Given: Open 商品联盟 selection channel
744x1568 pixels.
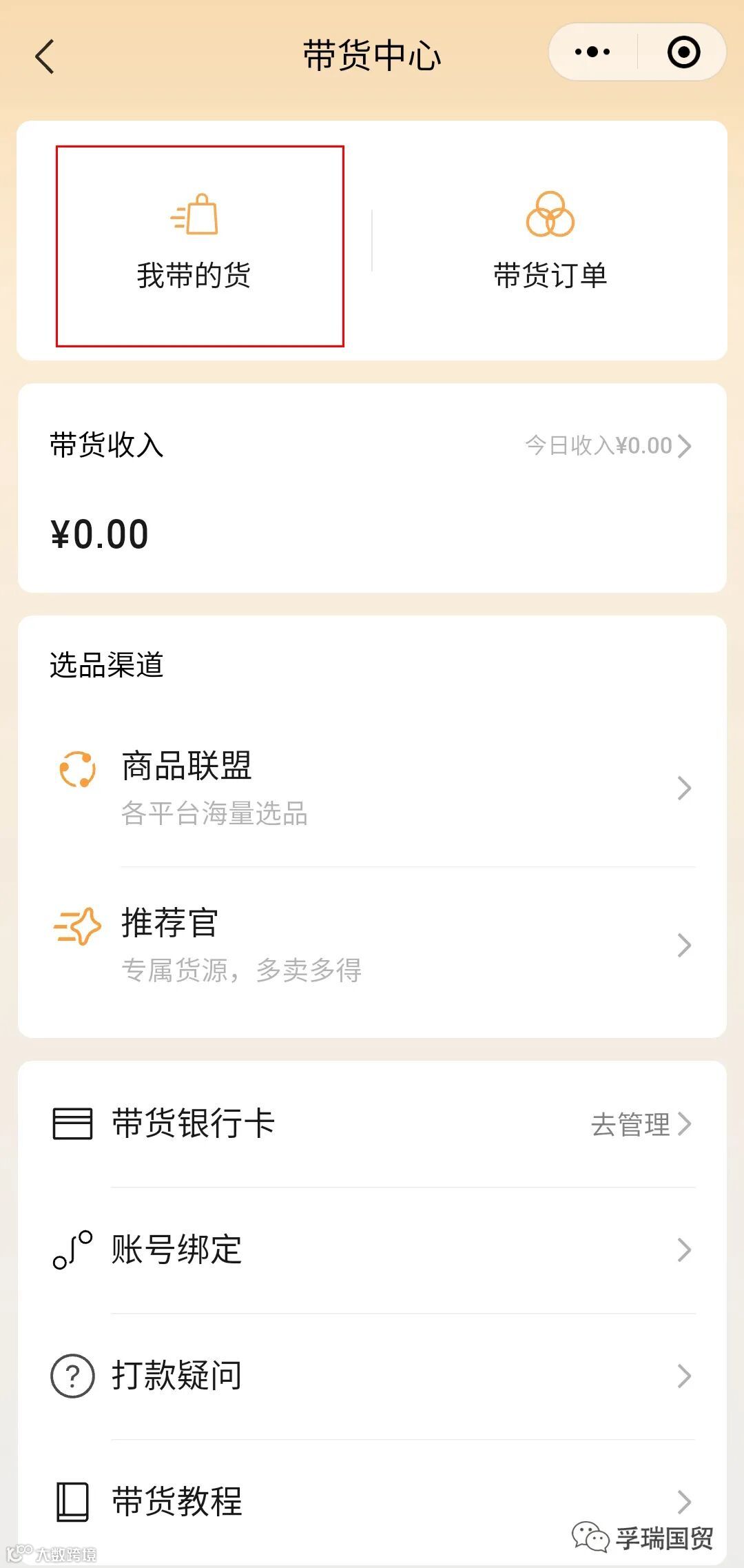Looking at the screenshot, I should [372, 788].
